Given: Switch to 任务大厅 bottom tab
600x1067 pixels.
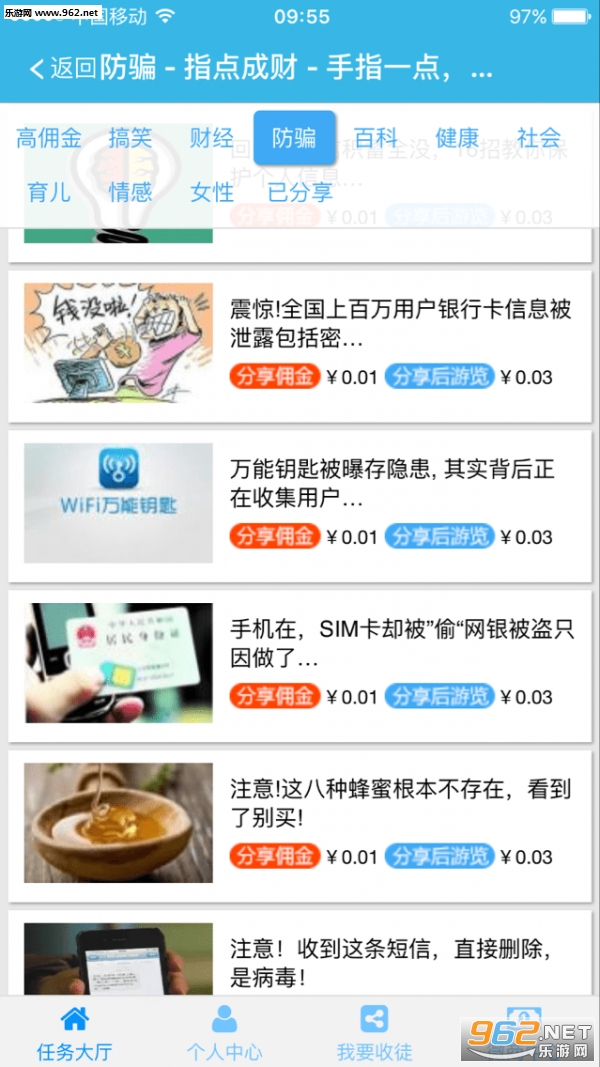Looking at the screenshot, I should tap(75, 1033).
